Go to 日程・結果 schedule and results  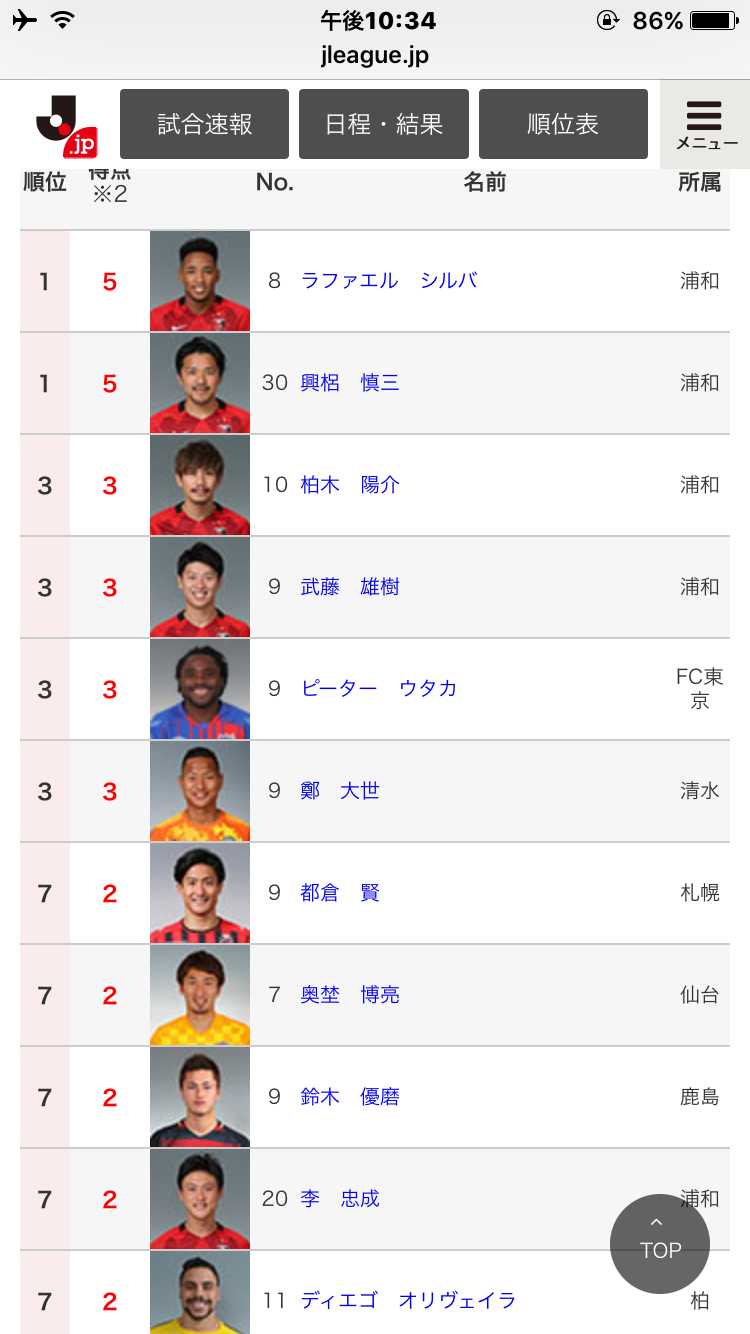pos(384,124)
